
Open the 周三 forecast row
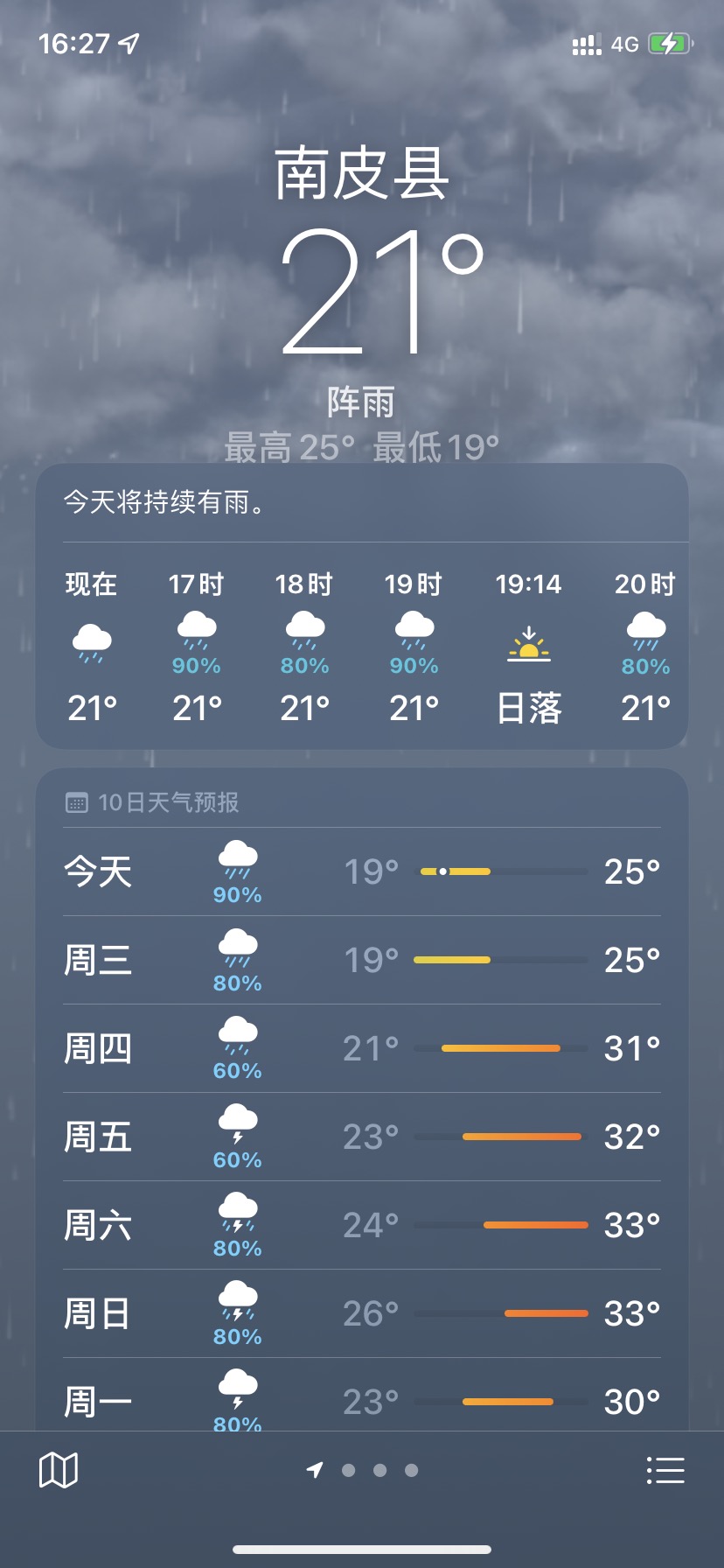[362, 960]
